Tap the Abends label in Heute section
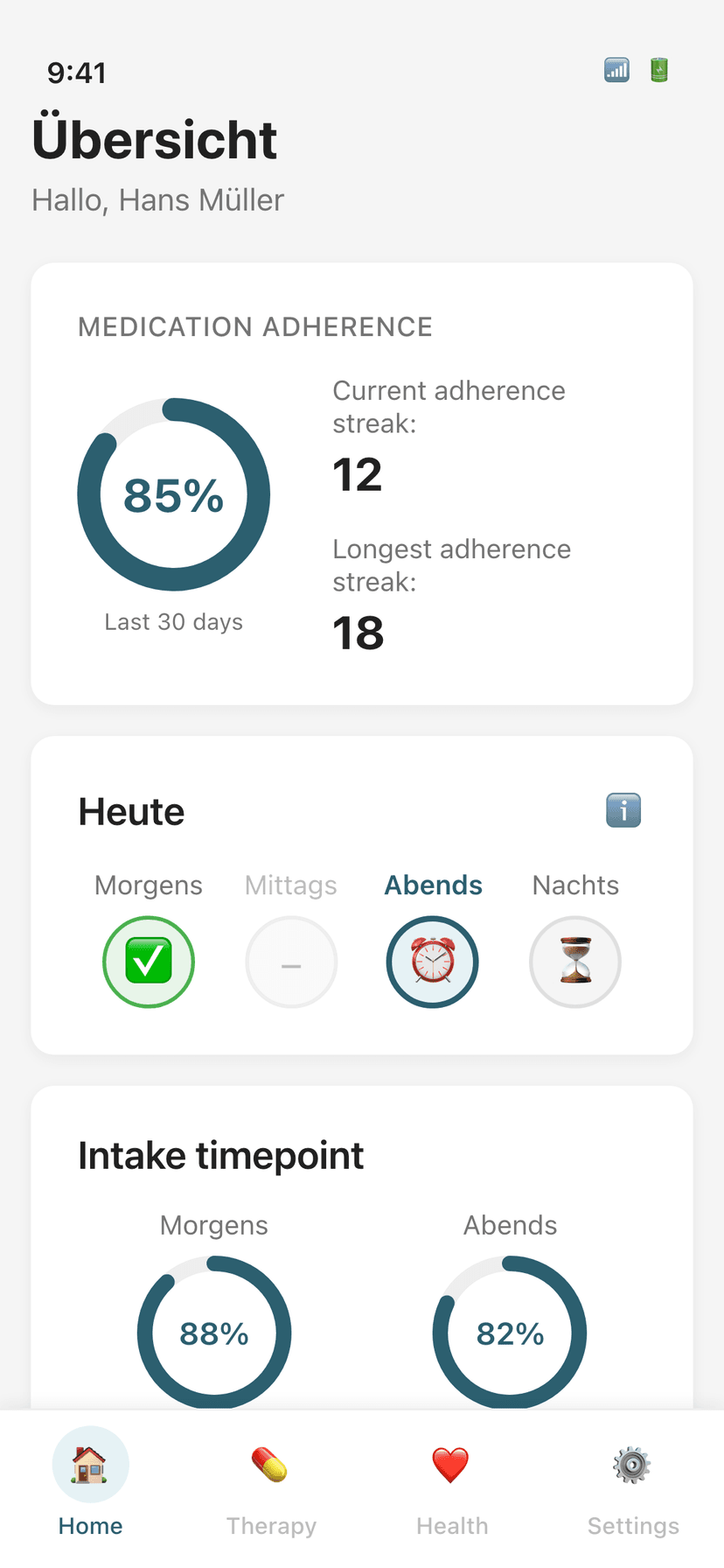This screenshot has width=724, height=1568. (x=433, y=885)
